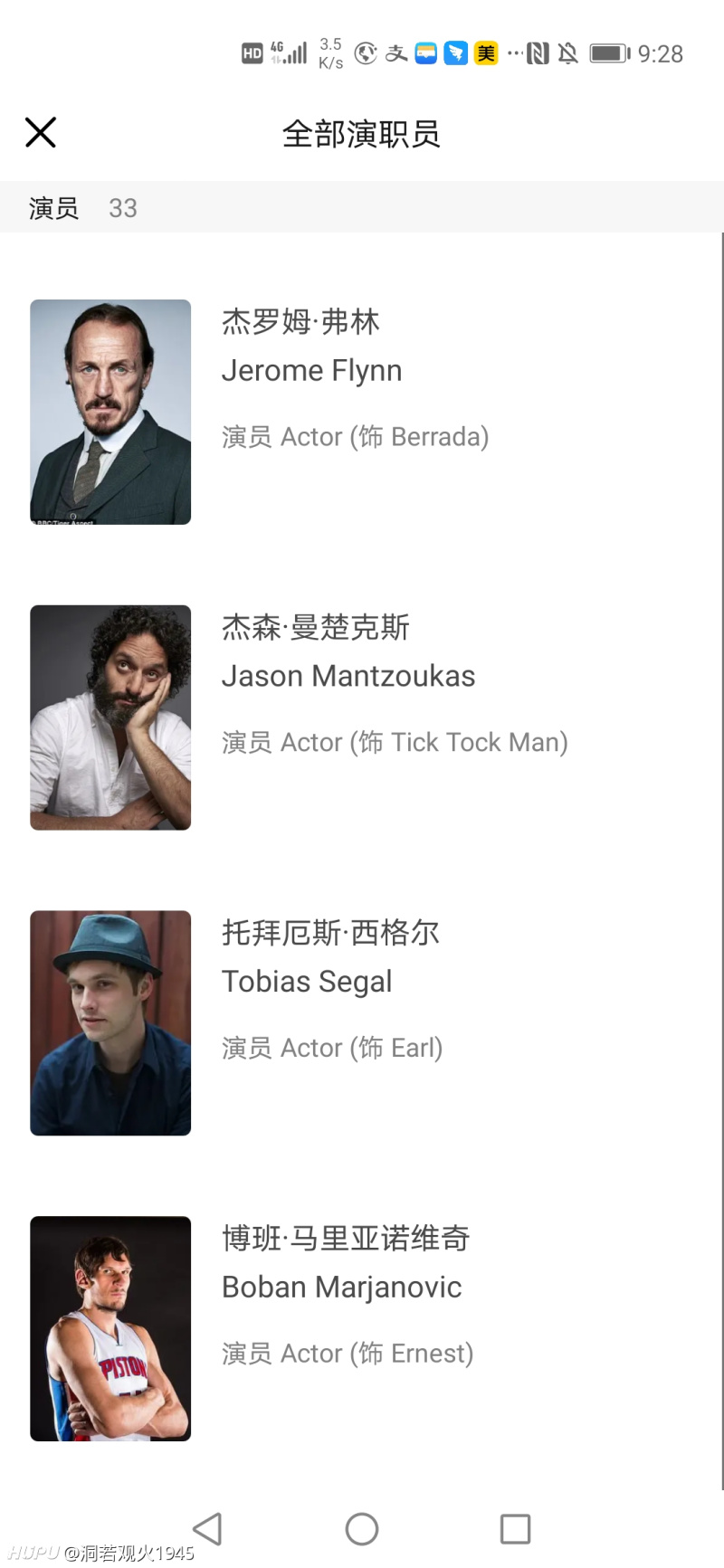
Task: Tap the 9:28 clock in status bar
Action: [661, 52]
